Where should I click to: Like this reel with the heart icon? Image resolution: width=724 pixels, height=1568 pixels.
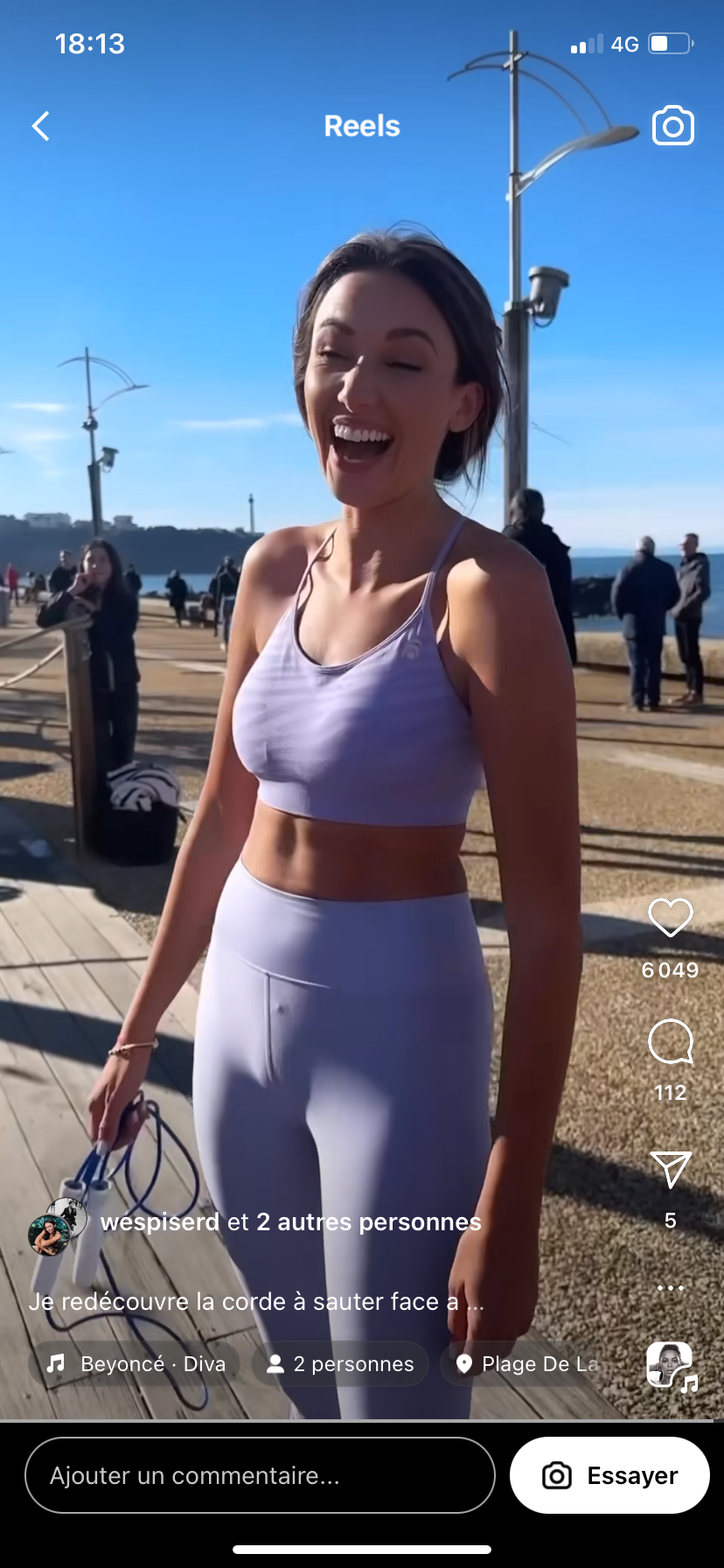pyautogui.click(x=670, y=918)
